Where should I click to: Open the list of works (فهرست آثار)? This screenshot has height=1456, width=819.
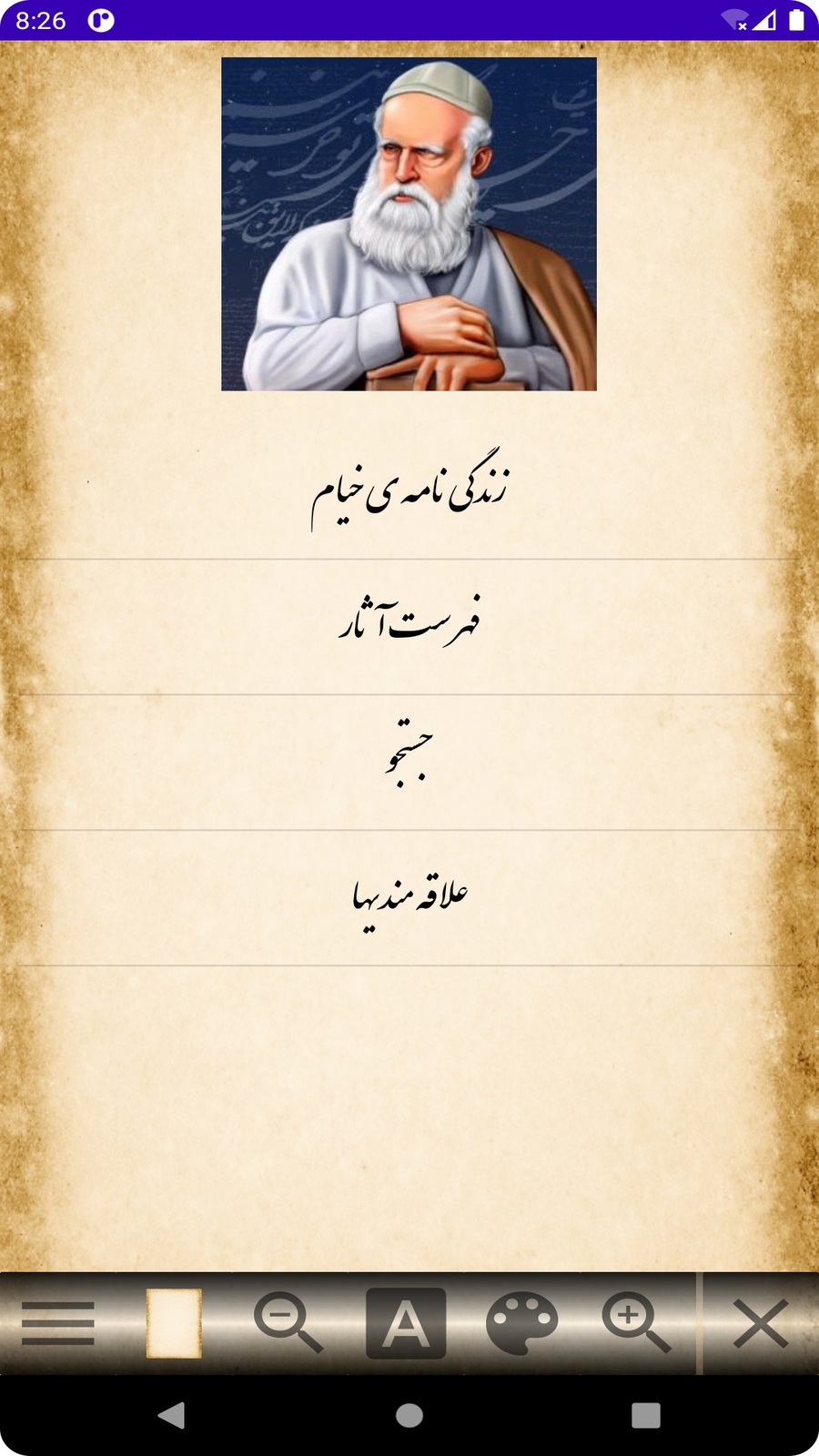[409, 626]
